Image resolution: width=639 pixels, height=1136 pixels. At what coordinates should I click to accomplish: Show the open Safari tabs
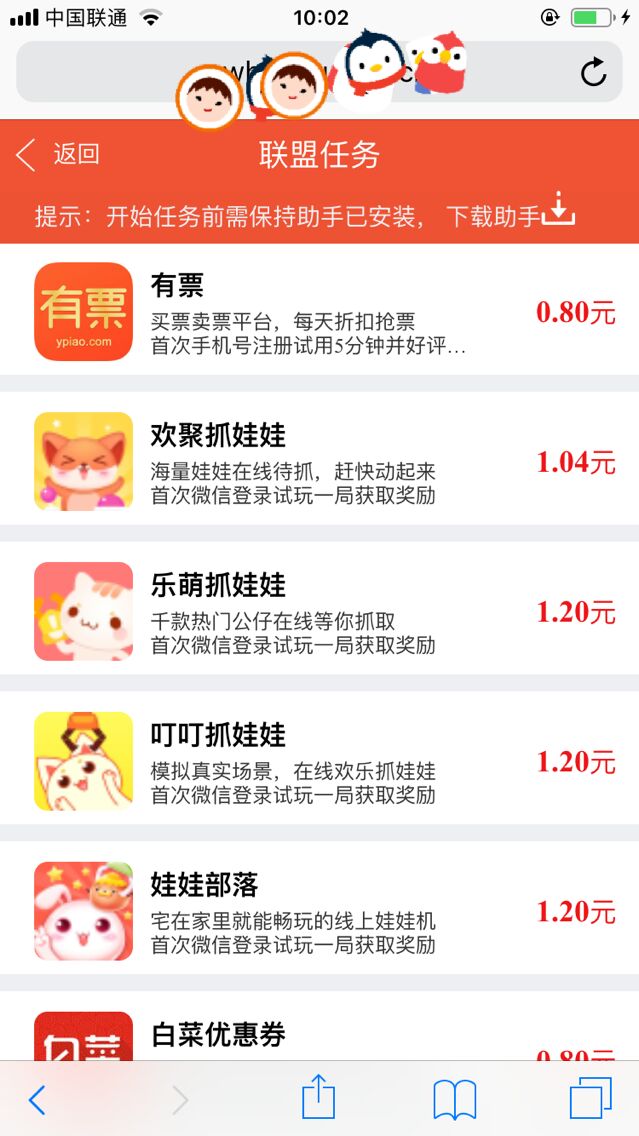click(590, 1099)
